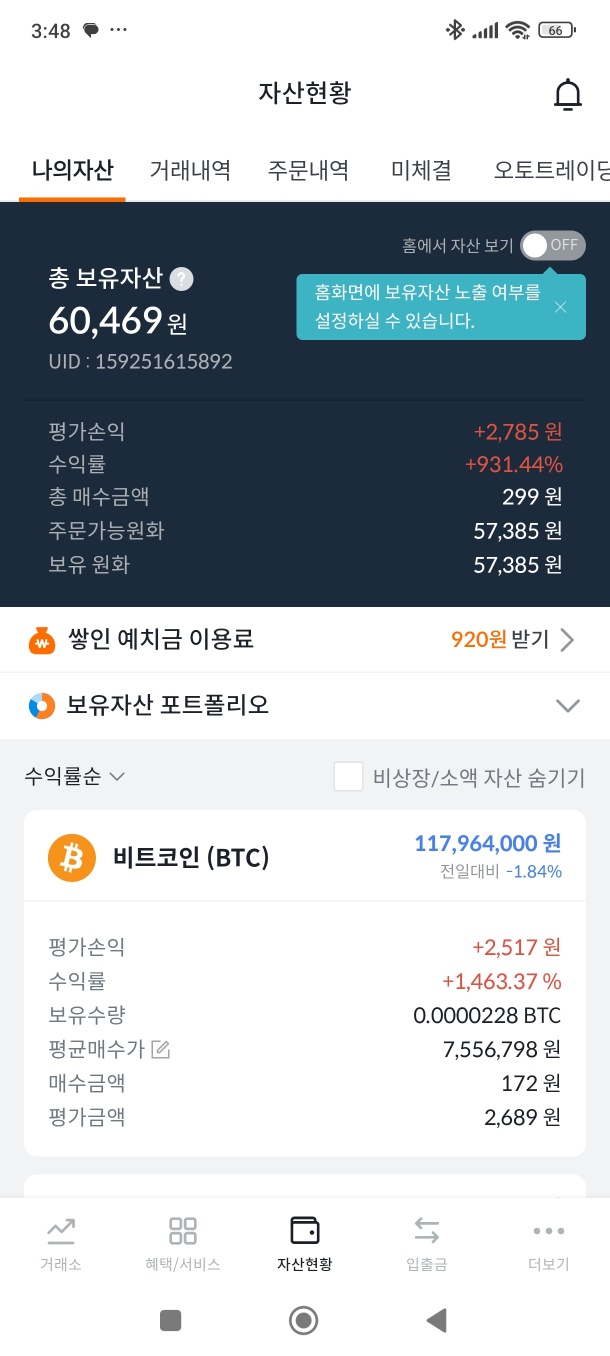Open the 입출금 tab
This screenshot has height=1356, width=610.
[427, 1243]
